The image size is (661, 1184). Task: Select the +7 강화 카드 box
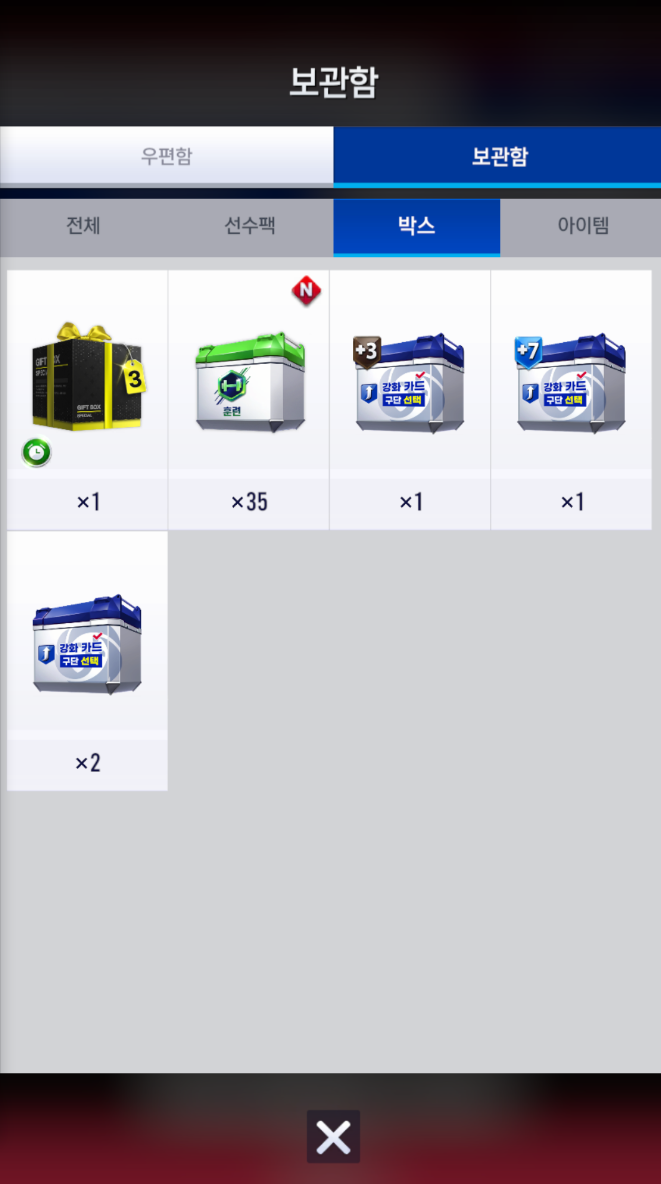click(x=571, y=385)
